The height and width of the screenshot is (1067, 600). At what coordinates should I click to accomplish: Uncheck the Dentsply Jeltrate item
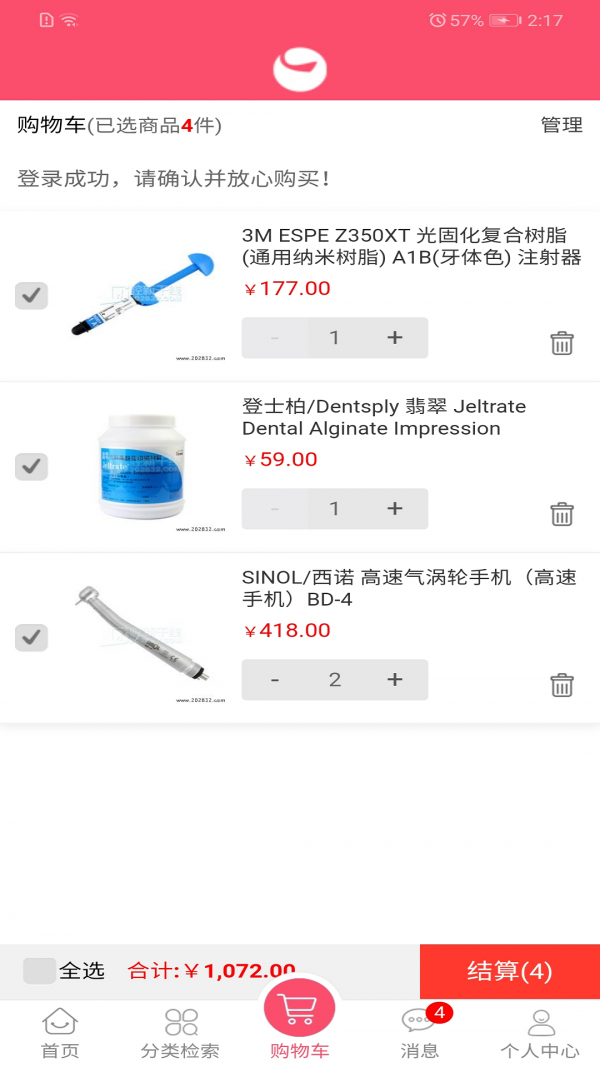pyautogui.click(x=31, y=466)
